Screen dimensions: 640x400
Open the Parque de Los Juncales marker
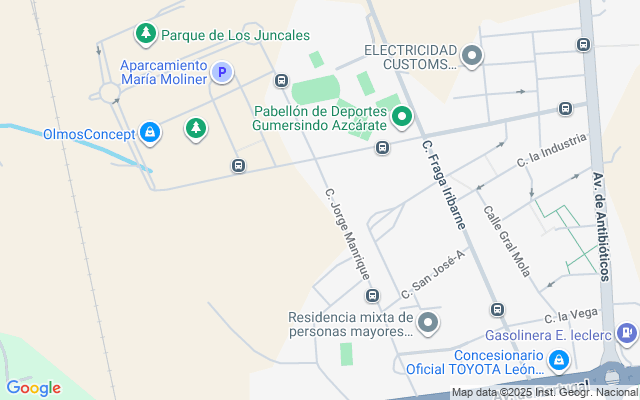[x=147, y=35]
